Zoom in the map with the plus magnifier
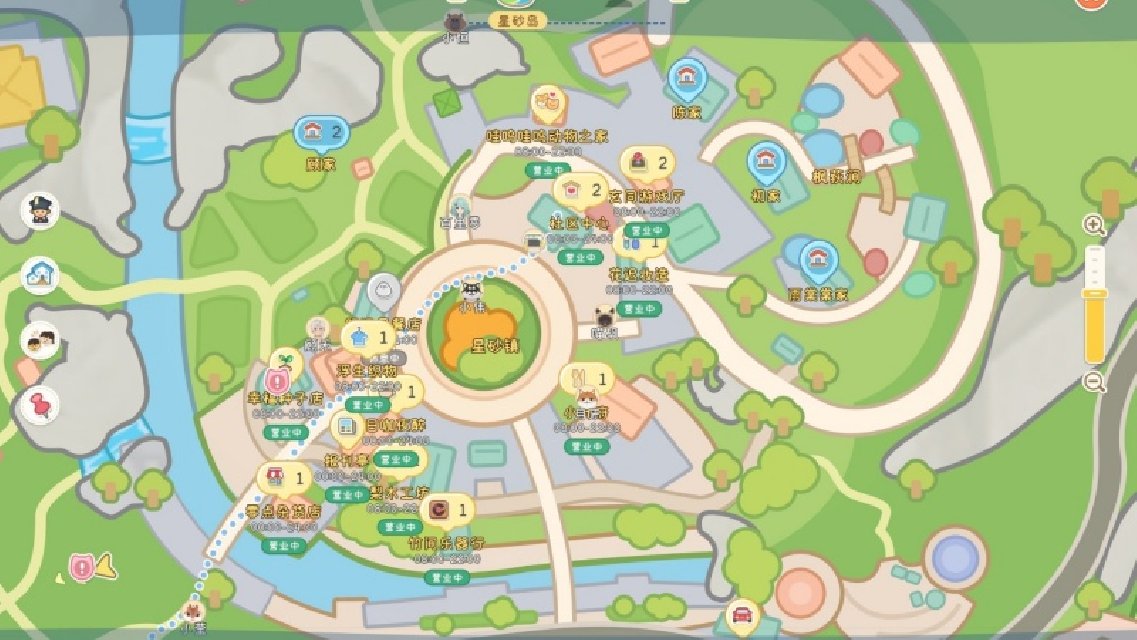This screenshot has height=640, width=1137. tap(1094, 226)
